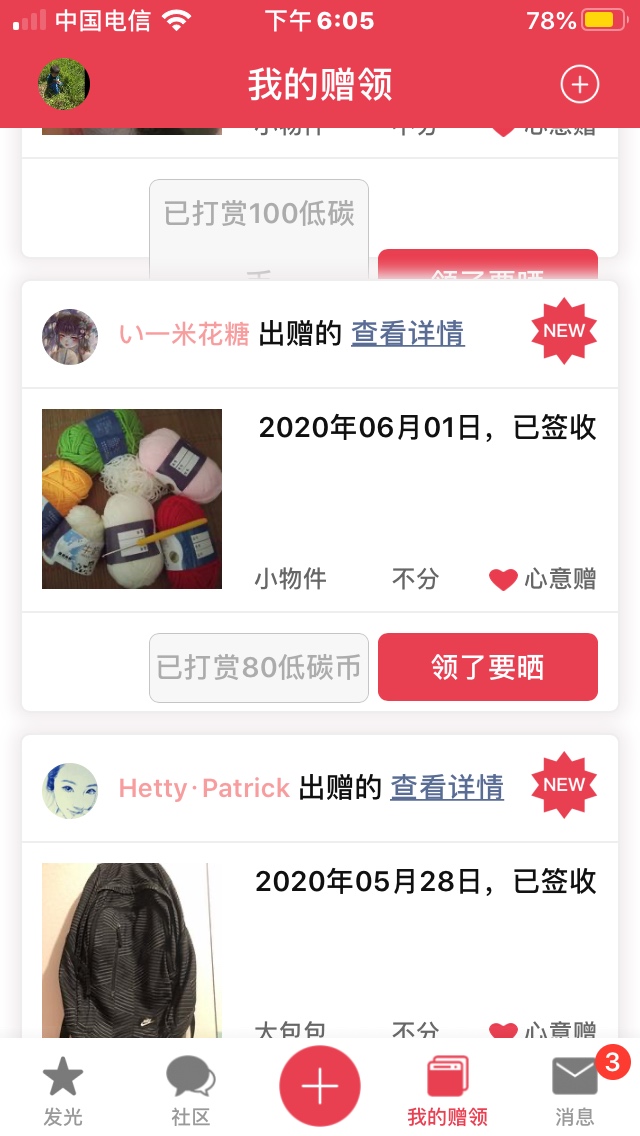Image resolution: width=640 pixels, height=1136 pixels.
Task: View the yarn balls photo
Action: (x=132, y=498)
